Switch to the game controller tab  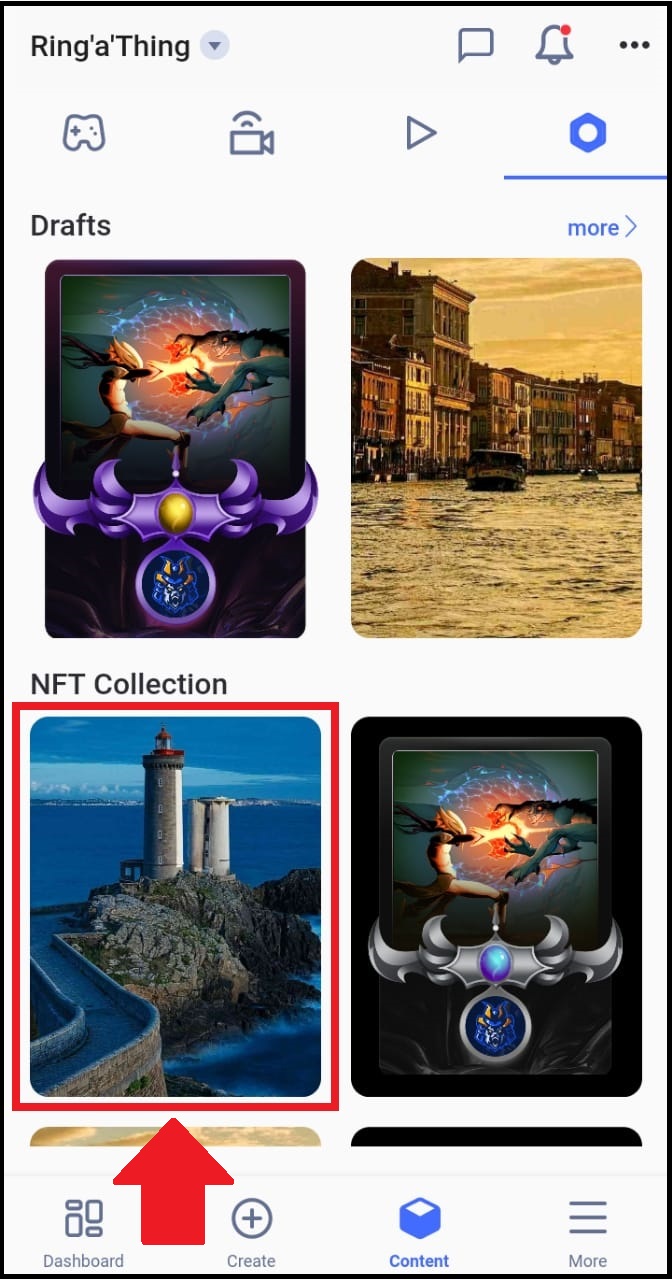point(84,133)
